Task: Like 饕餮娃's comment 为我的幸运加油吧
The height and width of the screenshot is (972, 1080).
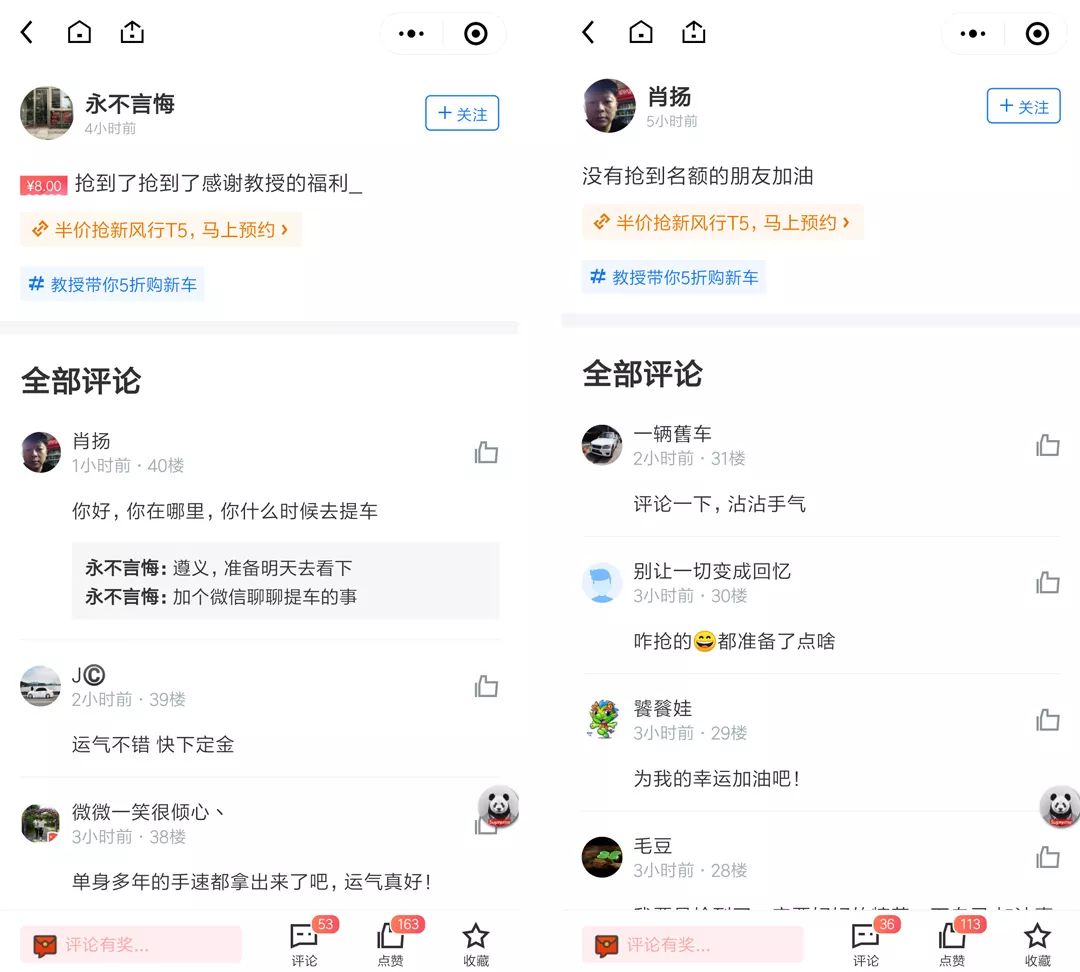Action: (x=1048, y=719)
